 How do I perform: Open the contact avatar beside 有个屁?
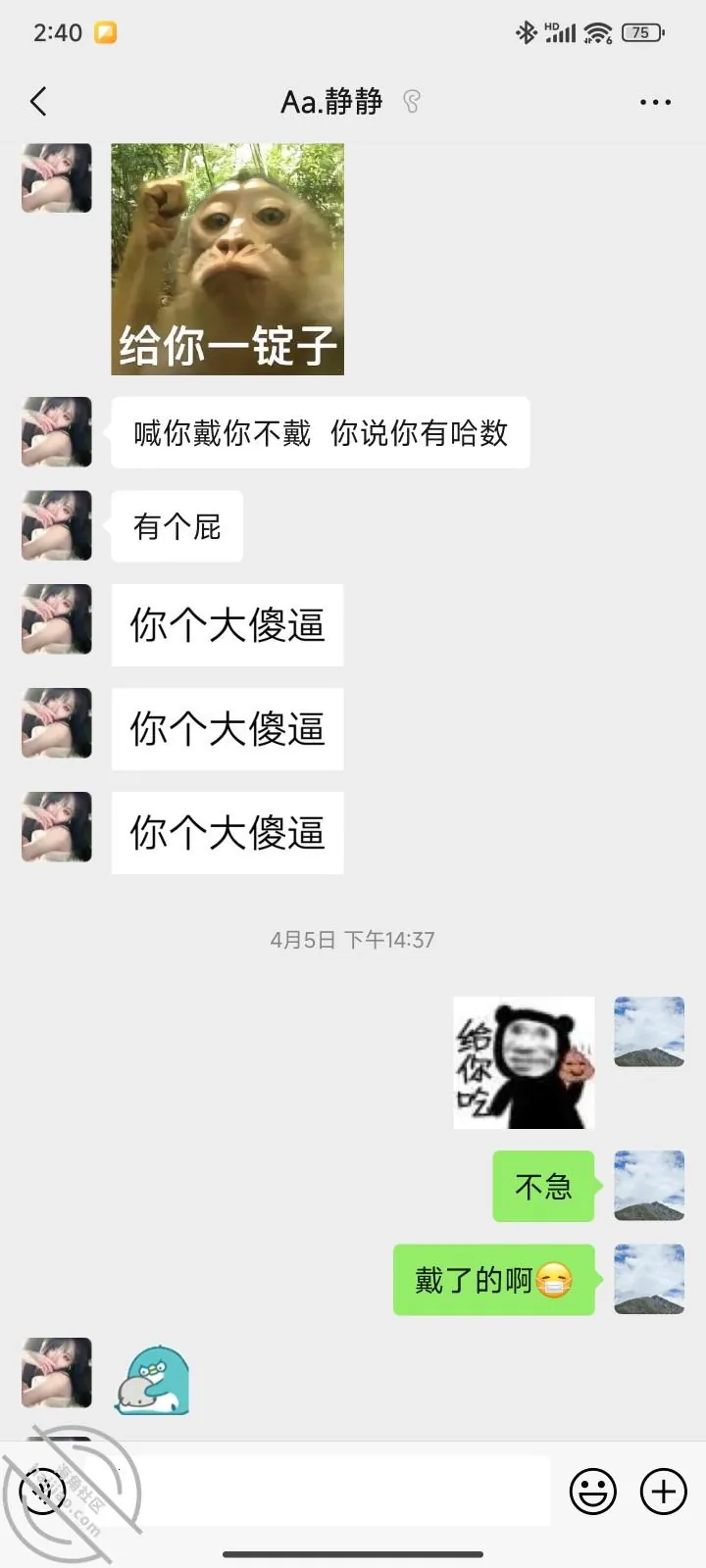click(57, 525)
